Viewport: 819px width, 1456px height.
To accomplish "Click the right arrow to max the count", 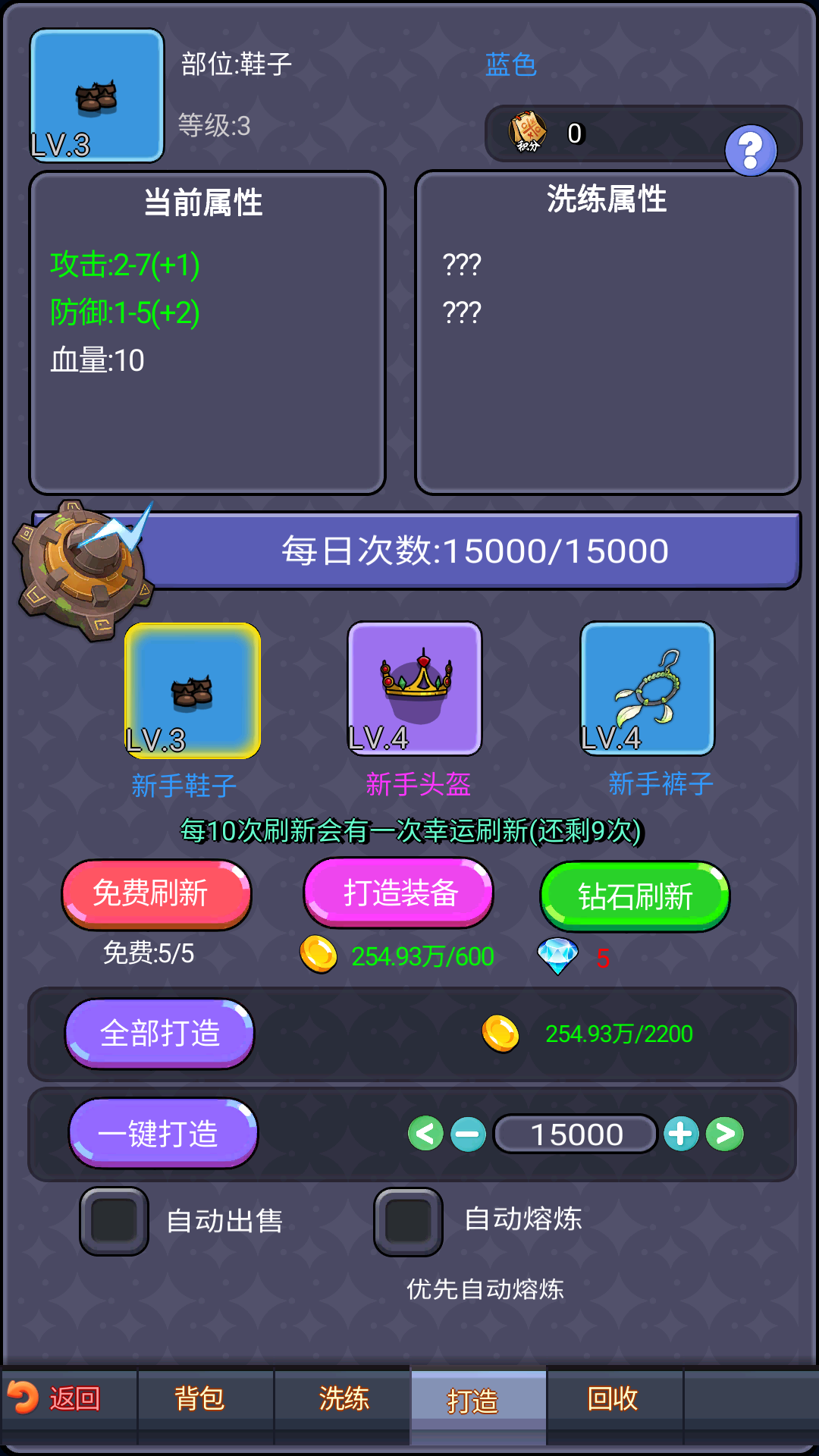I will point(724,1134).
